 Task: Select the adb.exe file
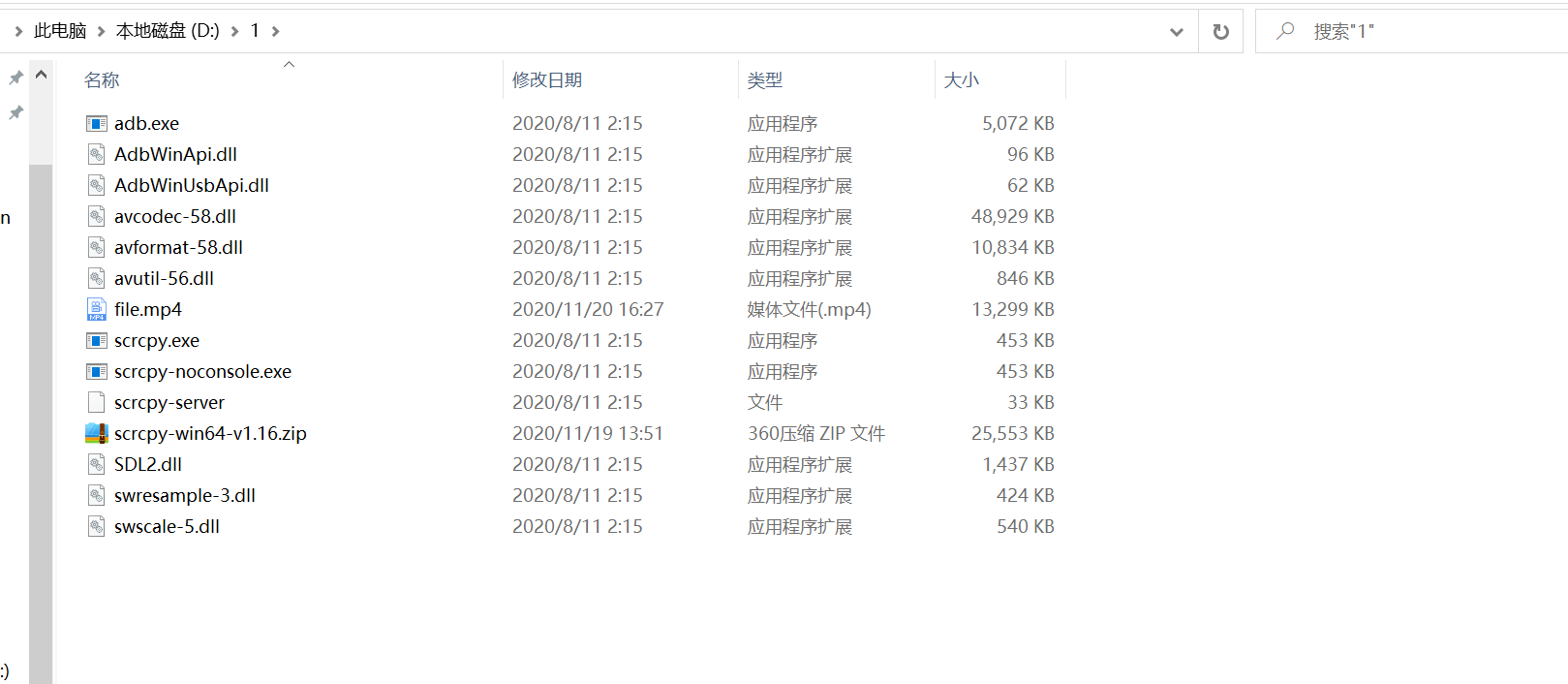click(146, 124)
